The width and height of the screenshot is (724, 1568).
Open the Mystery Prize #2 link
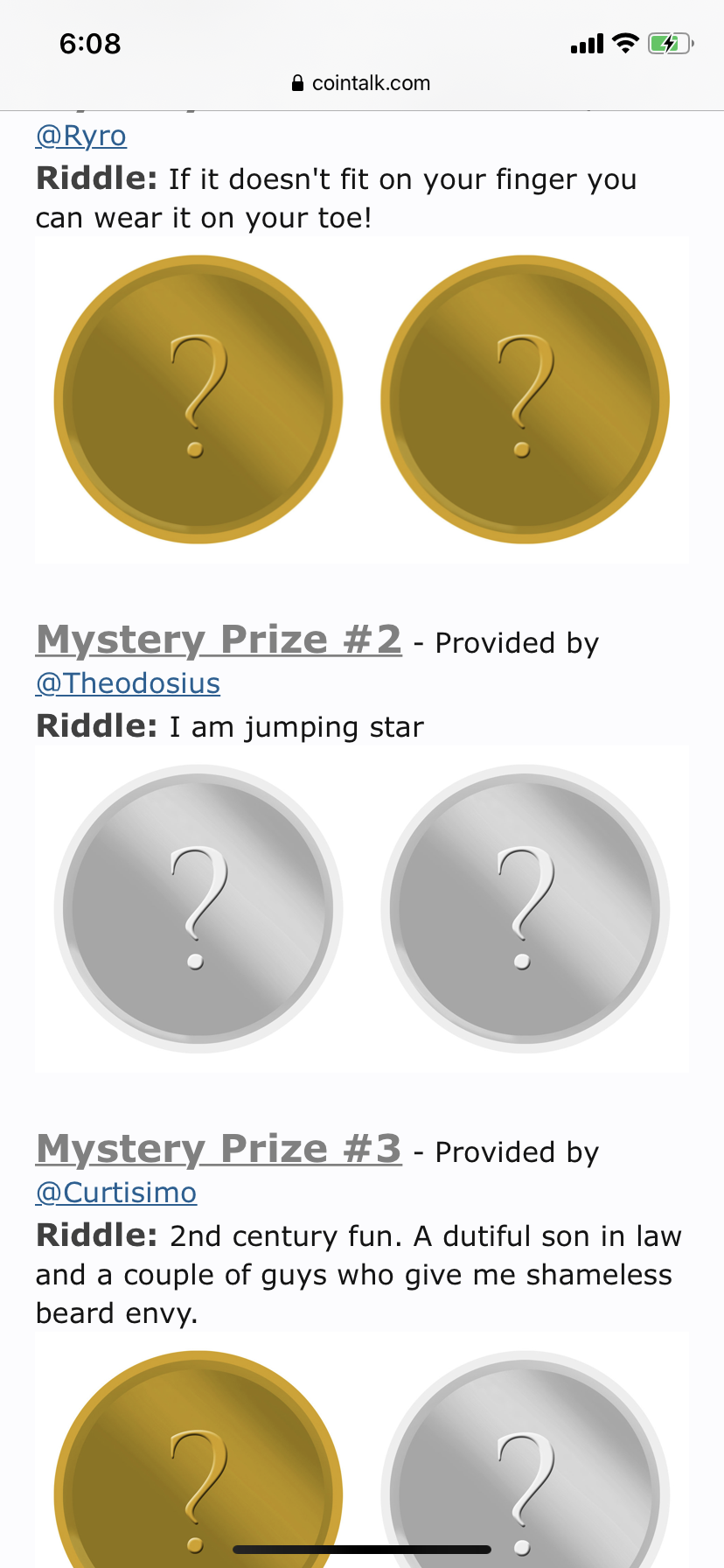click(x=219, y=640)
